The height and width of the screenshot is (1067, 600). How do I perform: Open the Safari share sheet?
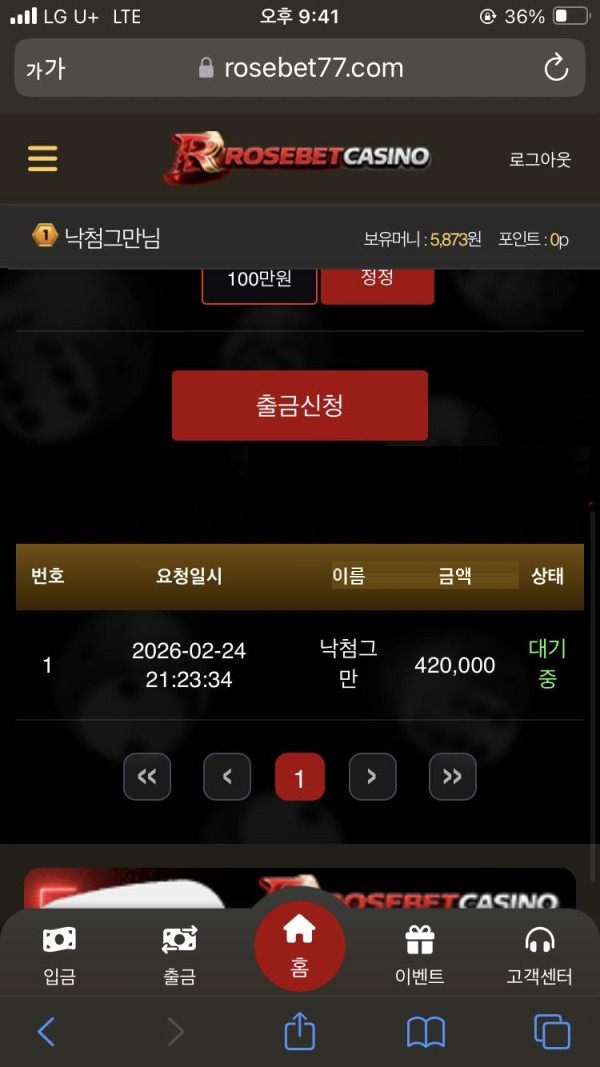tap(300, 1032)
